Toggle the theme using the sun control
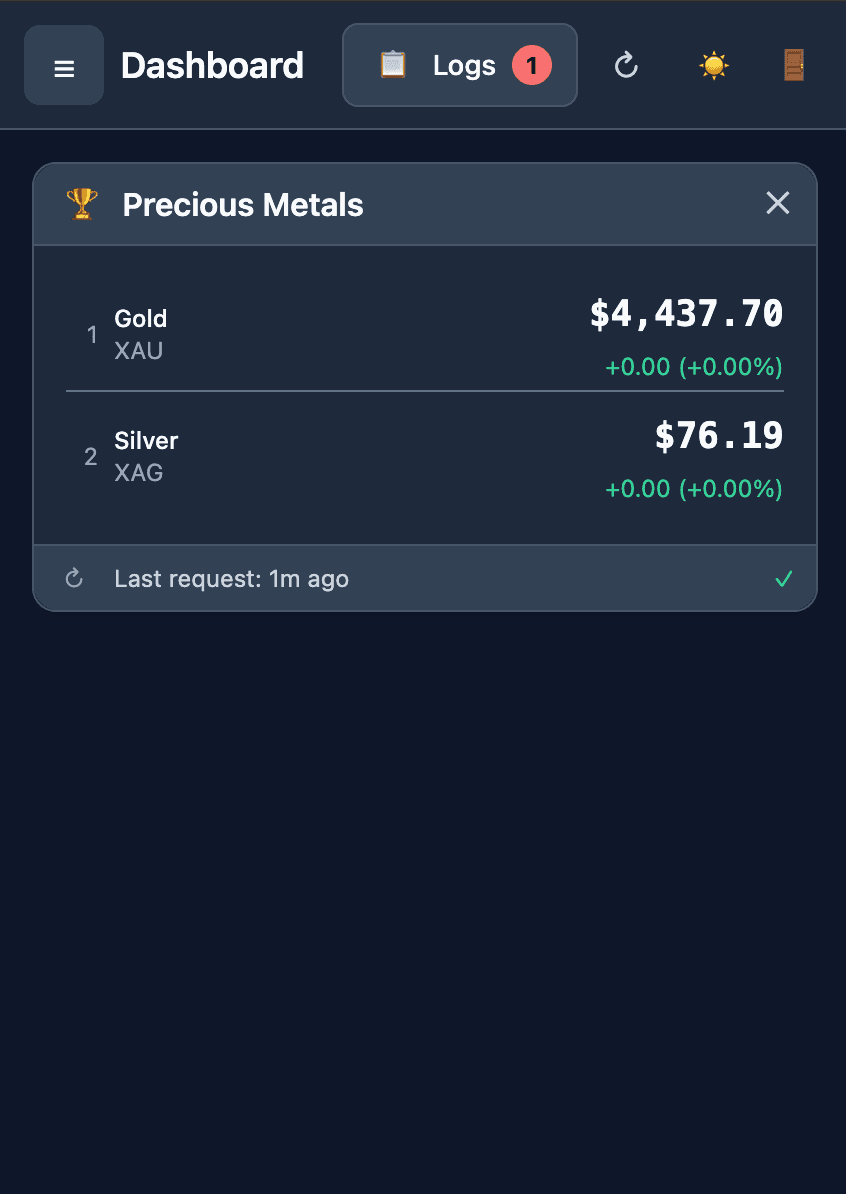This screenshot has height=1194, width=846. click(x=713, y=65)
